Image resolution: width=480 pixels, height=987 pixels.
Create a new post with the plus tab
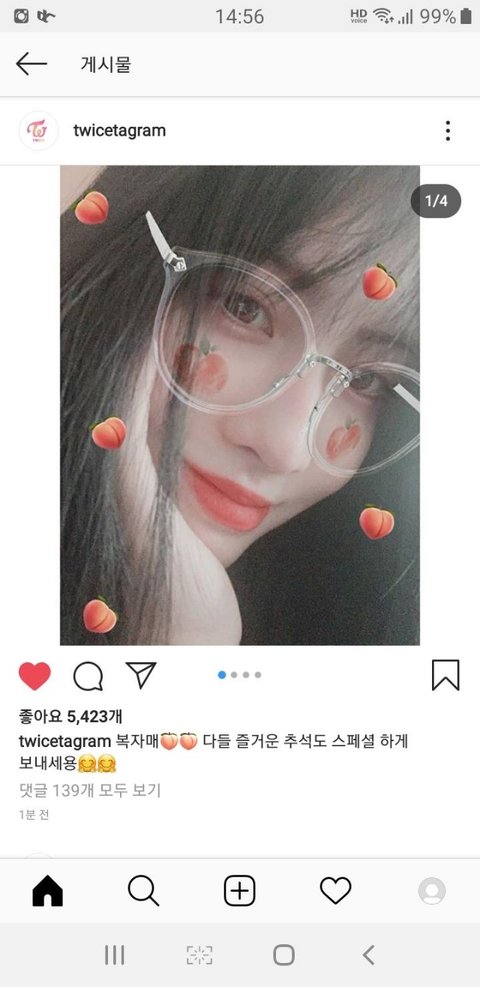tap(240, 891)
